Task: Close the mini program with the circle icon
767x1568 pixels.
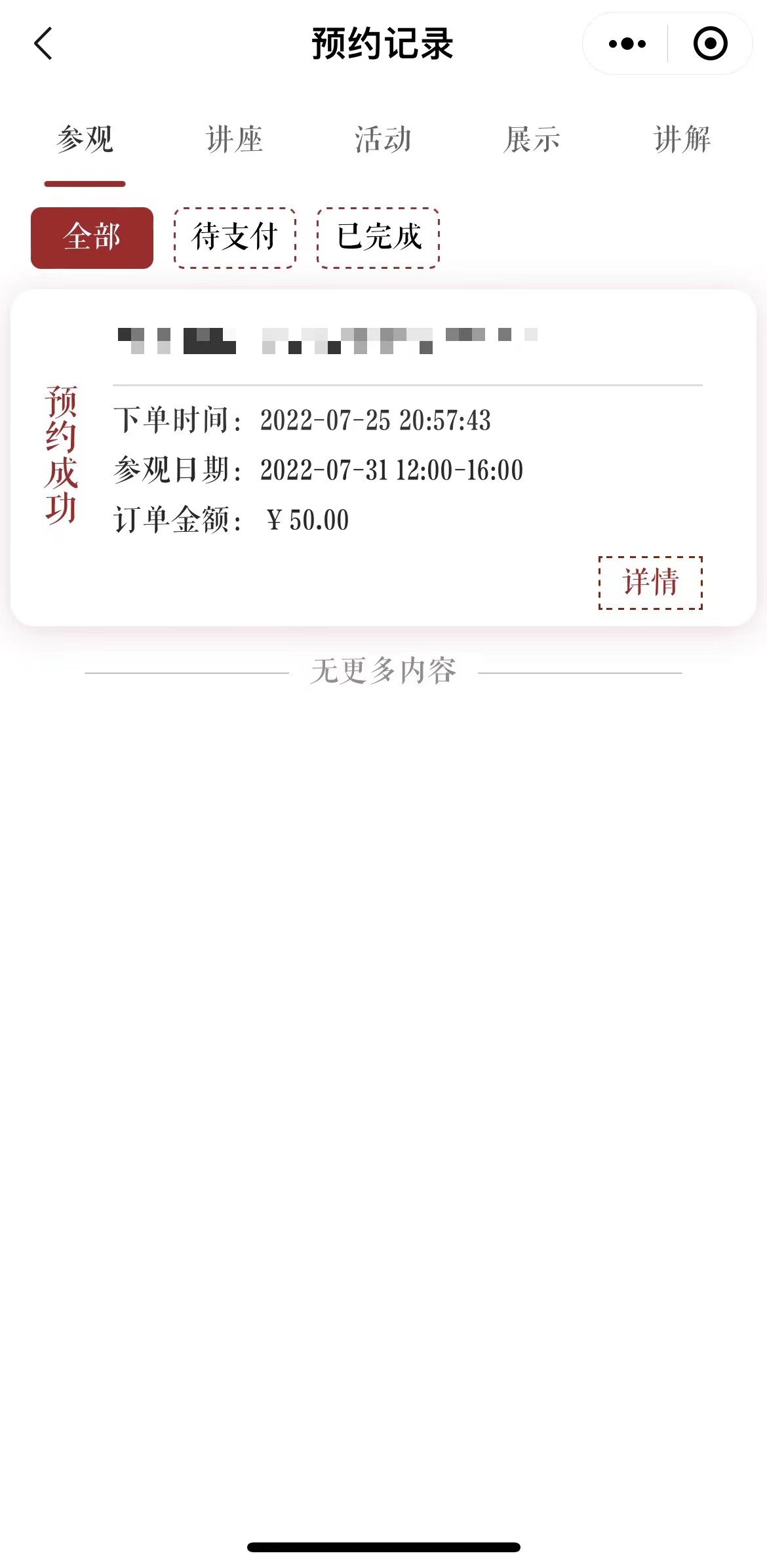Action: (710, 44)
